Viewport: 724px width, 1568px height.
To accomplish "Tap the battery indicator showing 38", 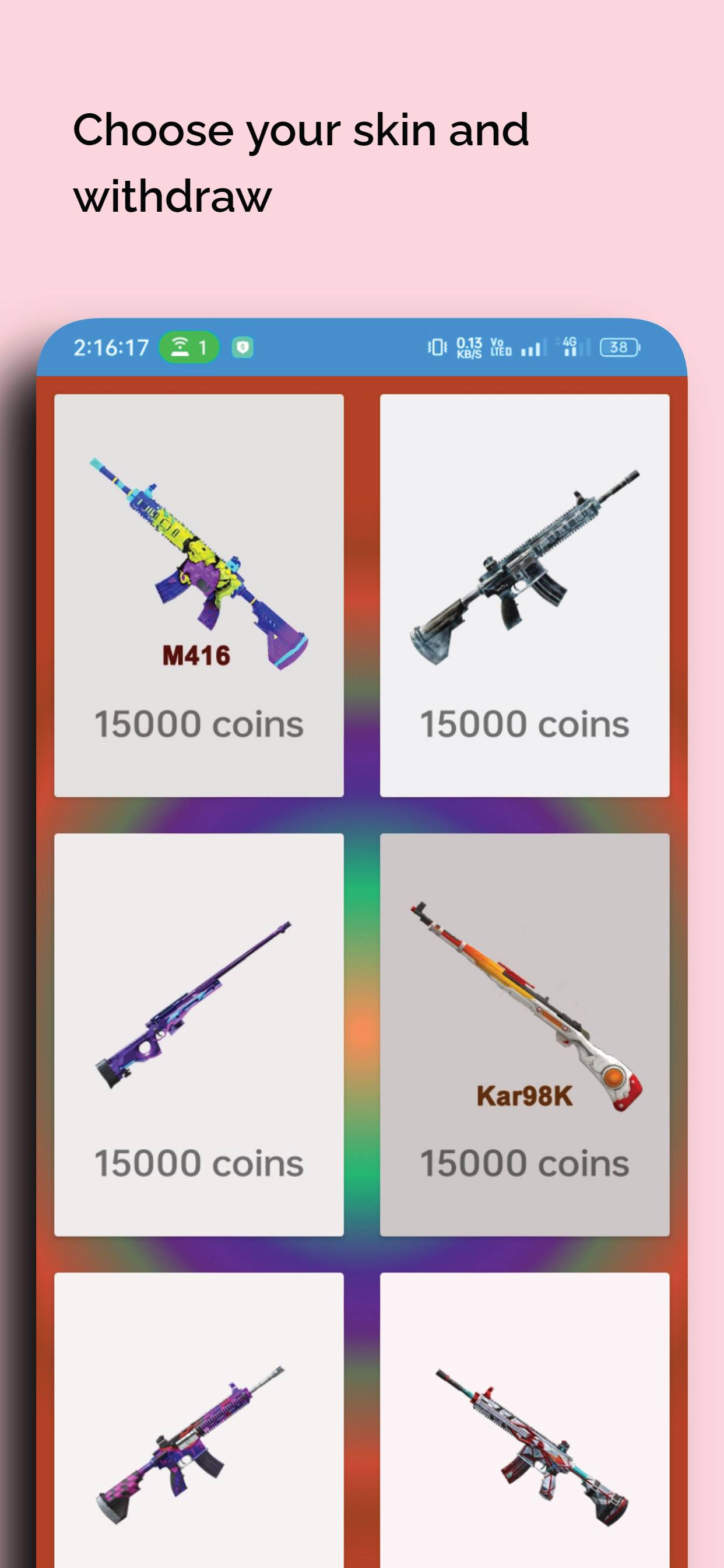I will pos(618,347).
